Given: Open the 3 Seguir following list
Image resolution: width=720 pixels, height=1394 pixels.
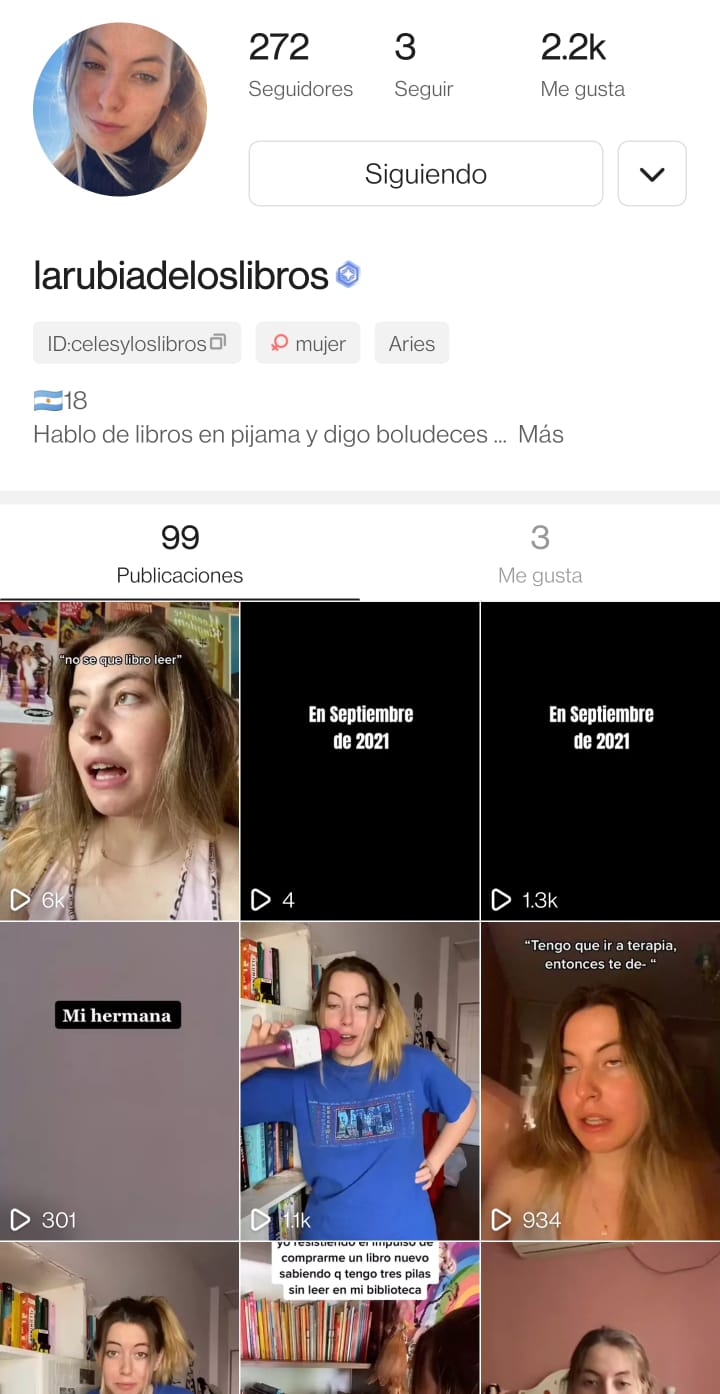Looking at the screenshot, I should 423,65.
